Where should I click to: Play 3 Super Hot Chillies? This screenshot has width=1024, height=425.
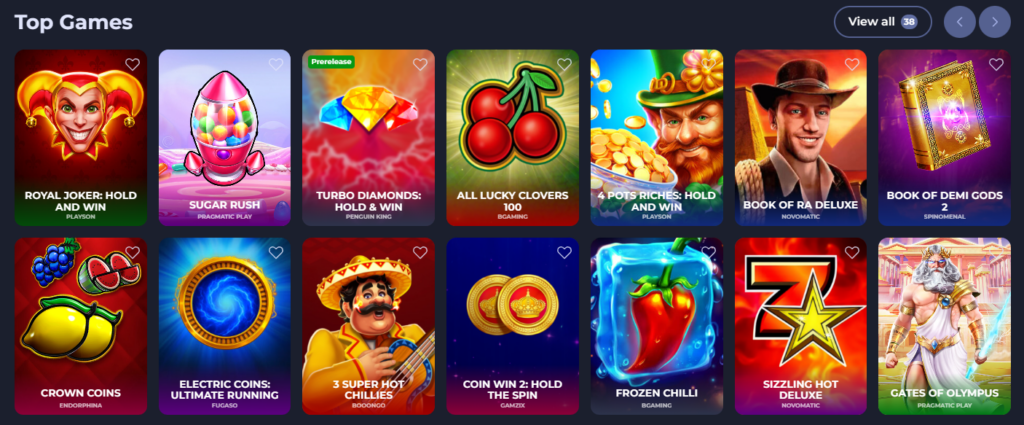(369, 325)
